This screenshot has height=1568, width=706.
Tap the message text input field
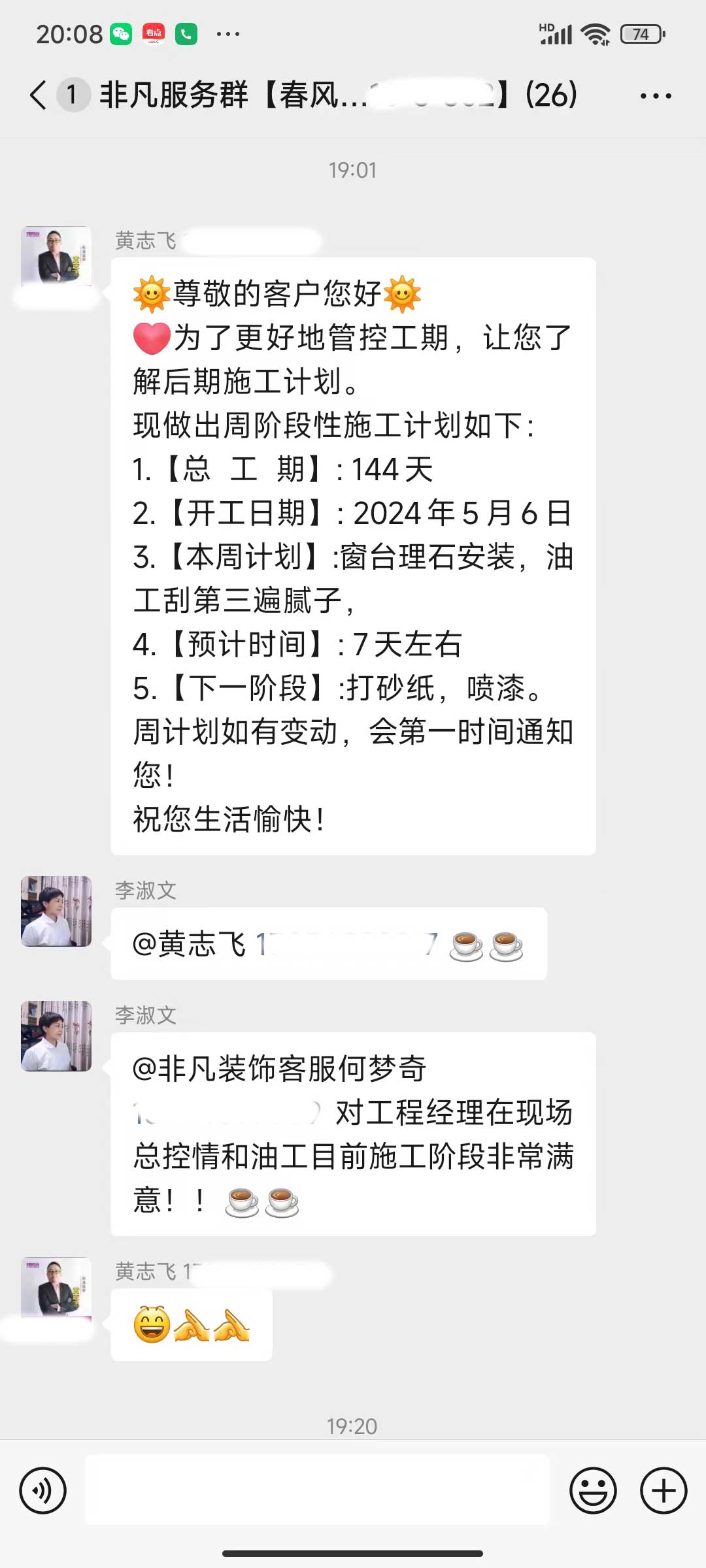coord(318,1490)
